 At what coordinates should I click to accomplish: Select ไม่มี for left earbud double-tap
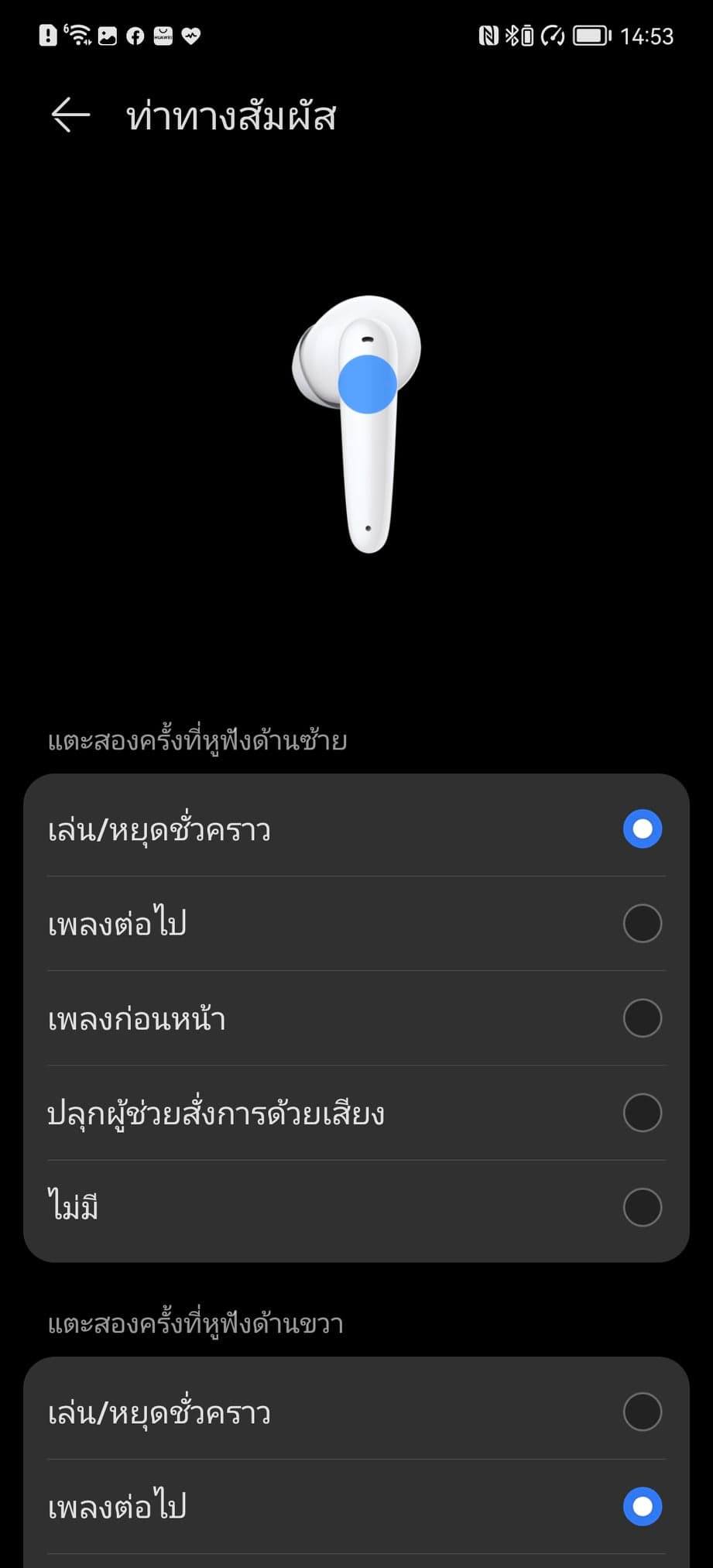click(642, 1206)
